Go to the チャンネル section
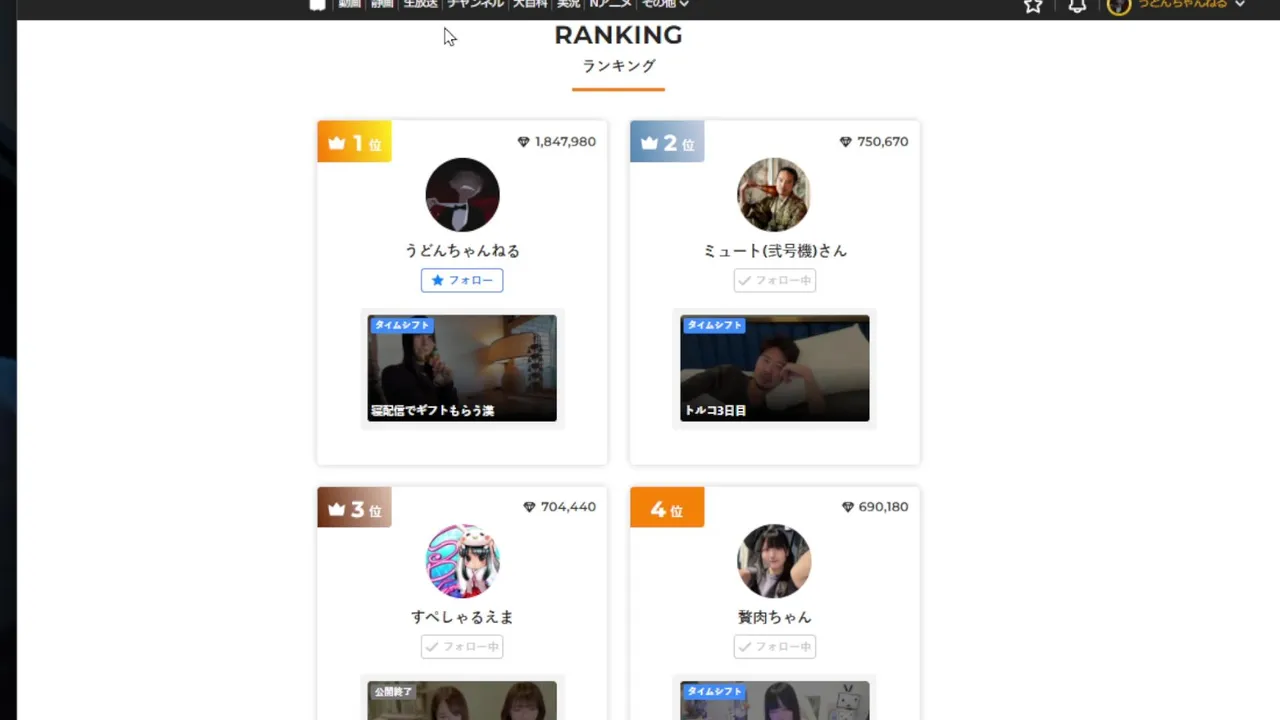 475,4
